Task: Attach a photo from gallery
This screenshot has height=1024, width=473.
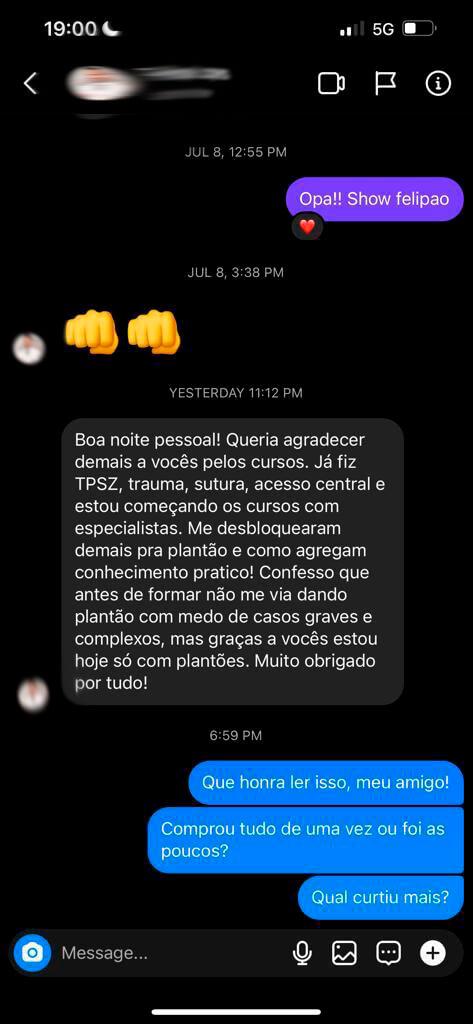Action: [344, 953]
